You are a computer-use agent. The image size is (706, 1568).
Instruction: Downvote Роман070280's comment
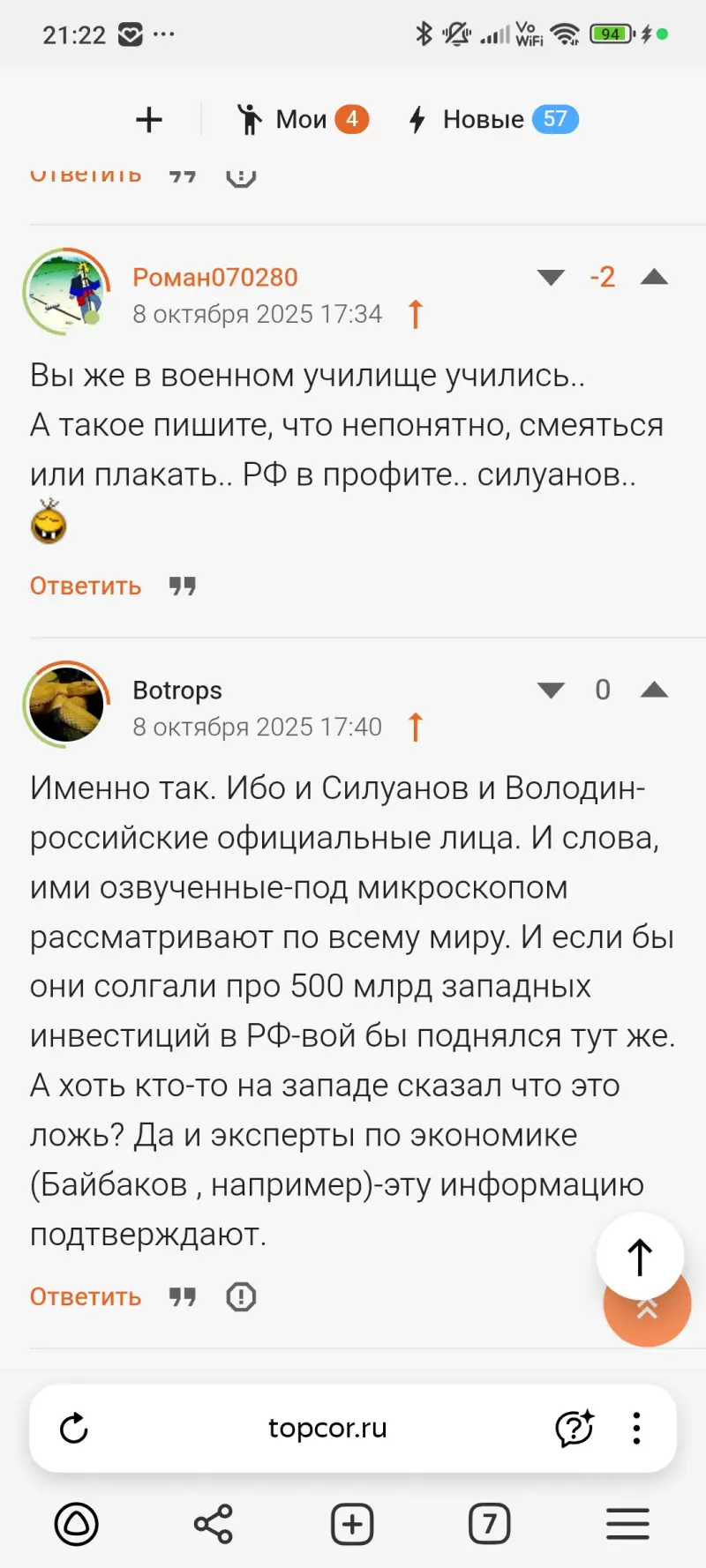551,277
